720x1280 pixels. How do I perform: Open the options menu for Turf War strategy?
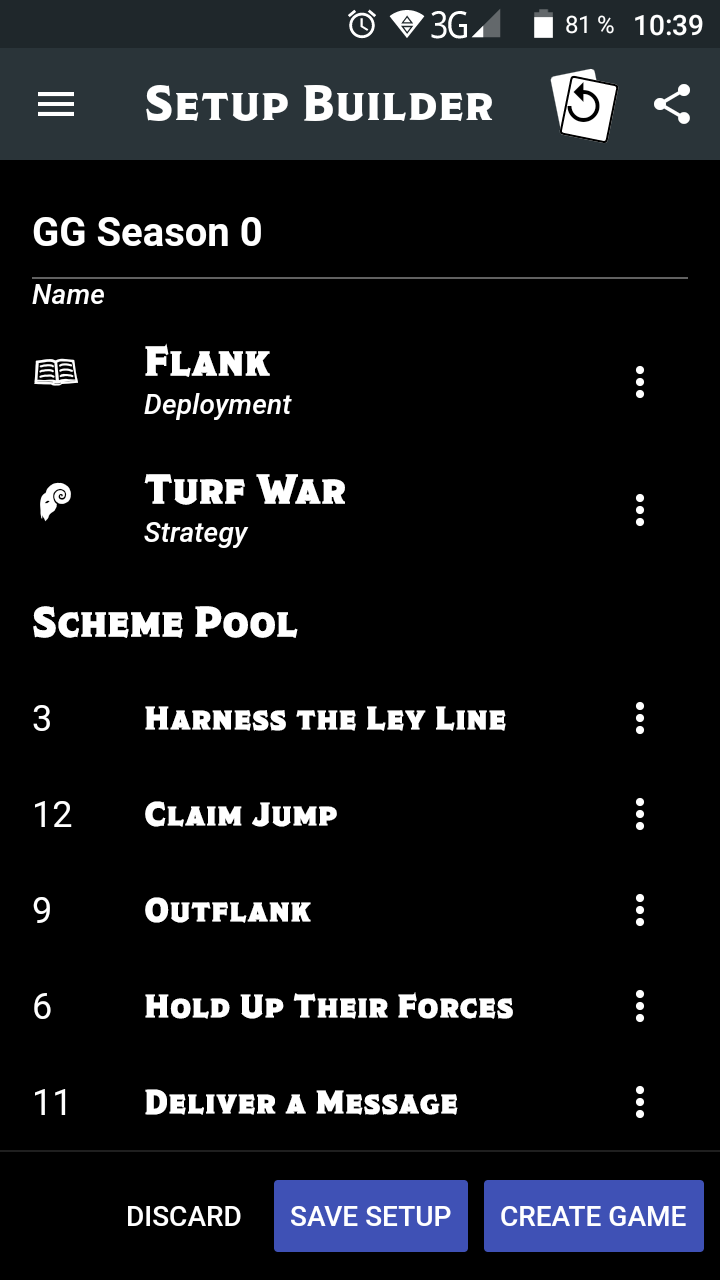coord(639,510)
